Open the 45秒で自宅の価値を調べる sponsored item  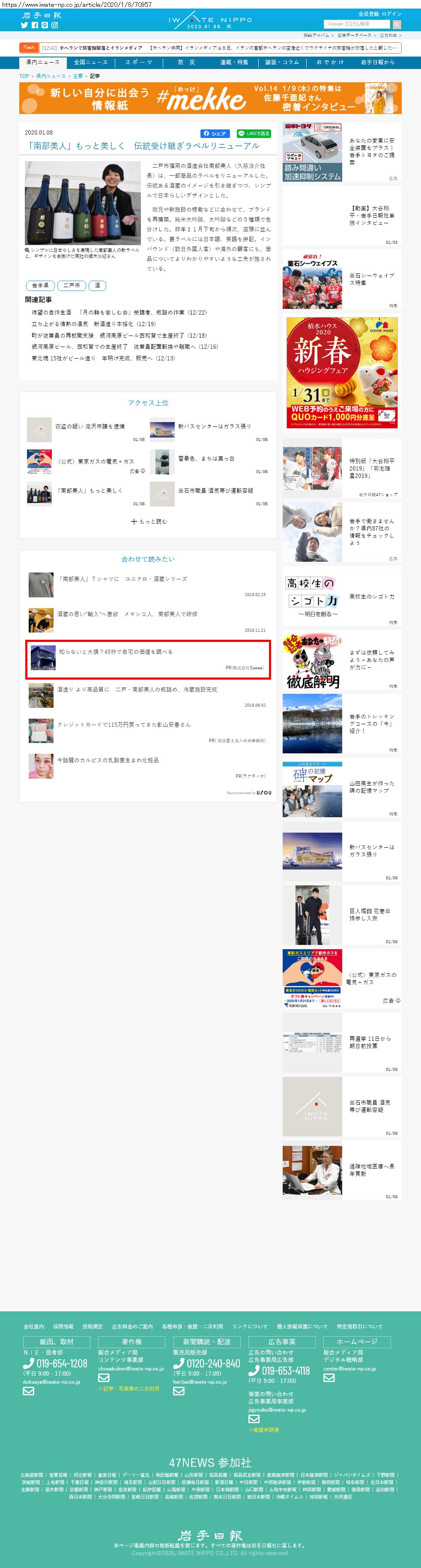point(116,651)
